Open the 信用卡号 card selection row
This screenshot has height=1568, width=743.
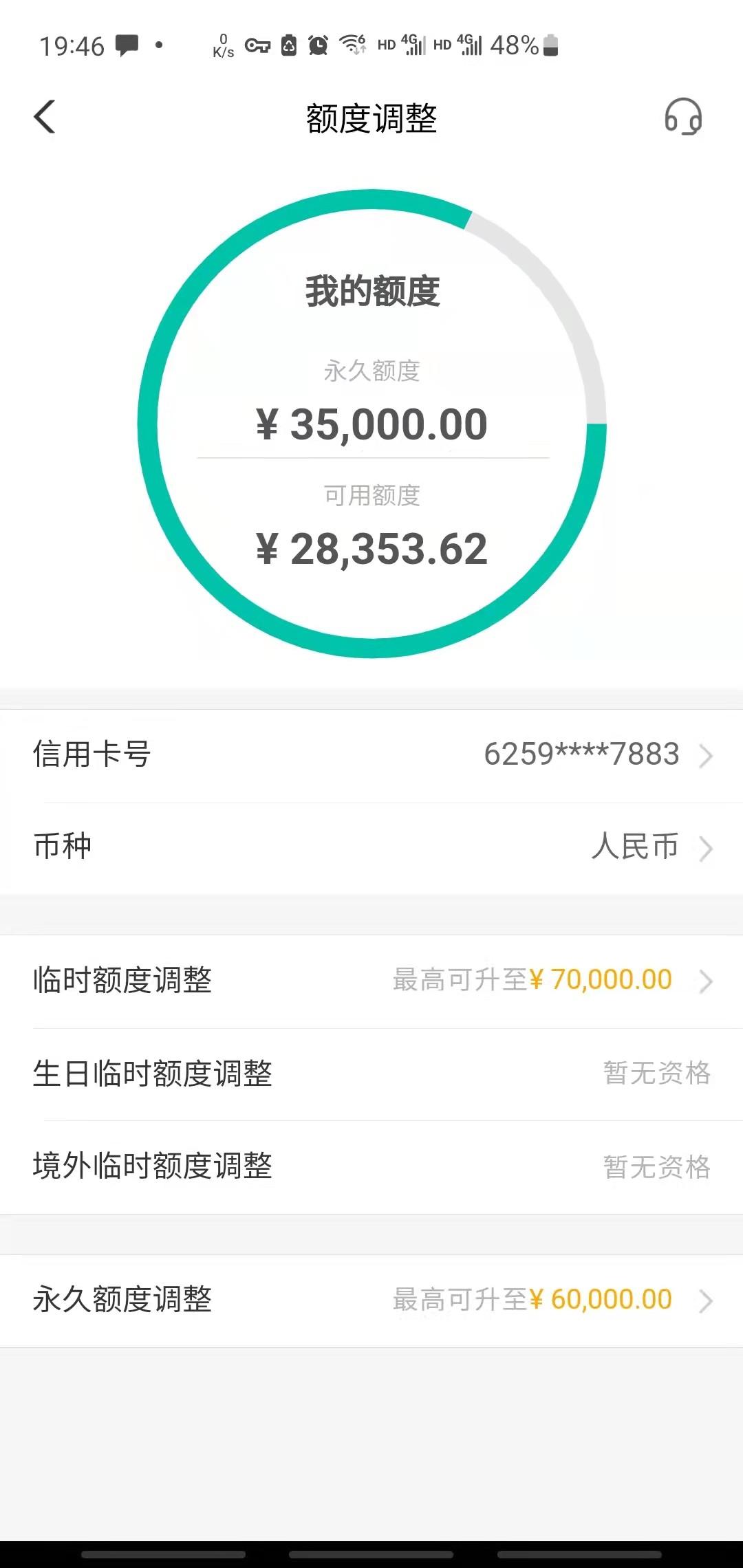371,755
